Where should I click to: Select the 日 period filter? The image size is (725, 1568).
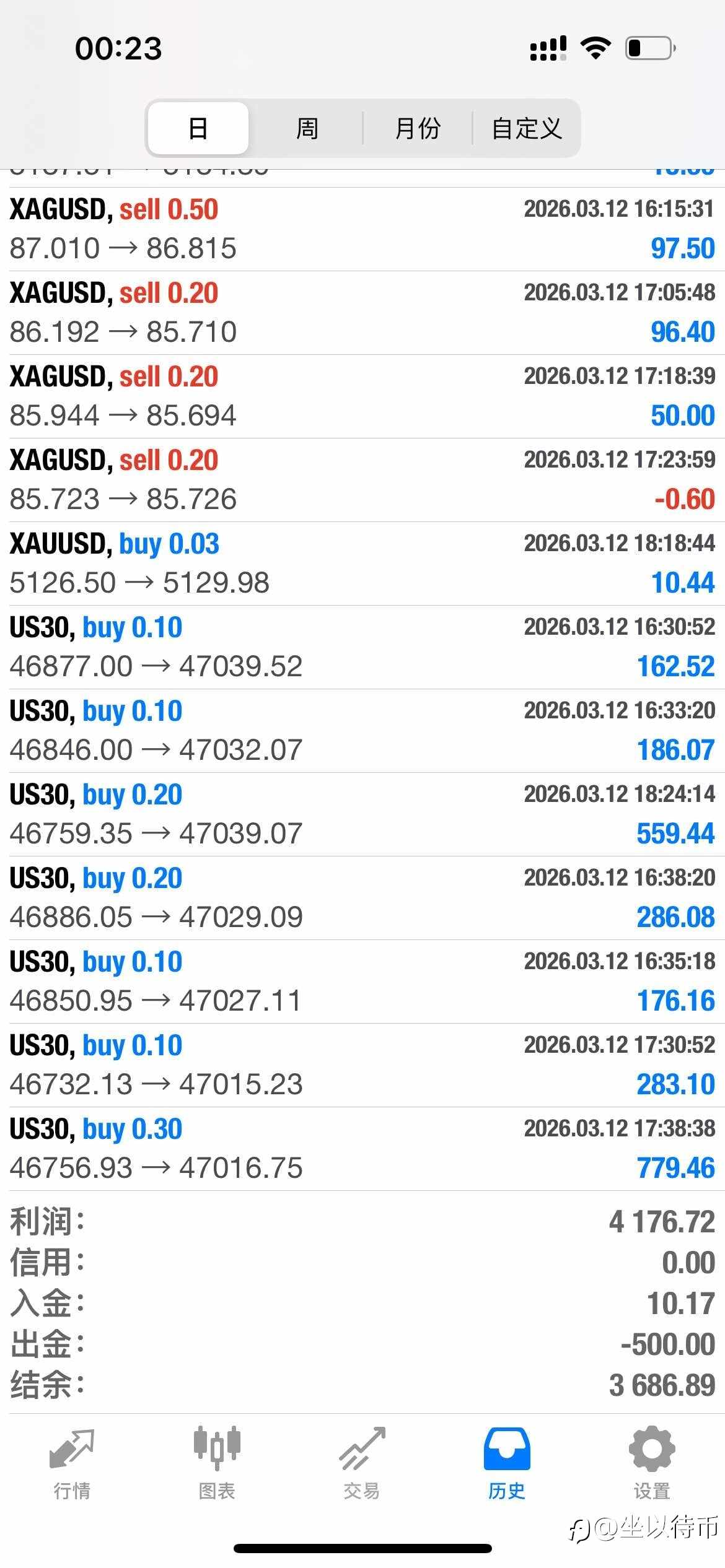click(x=198, y=129)
